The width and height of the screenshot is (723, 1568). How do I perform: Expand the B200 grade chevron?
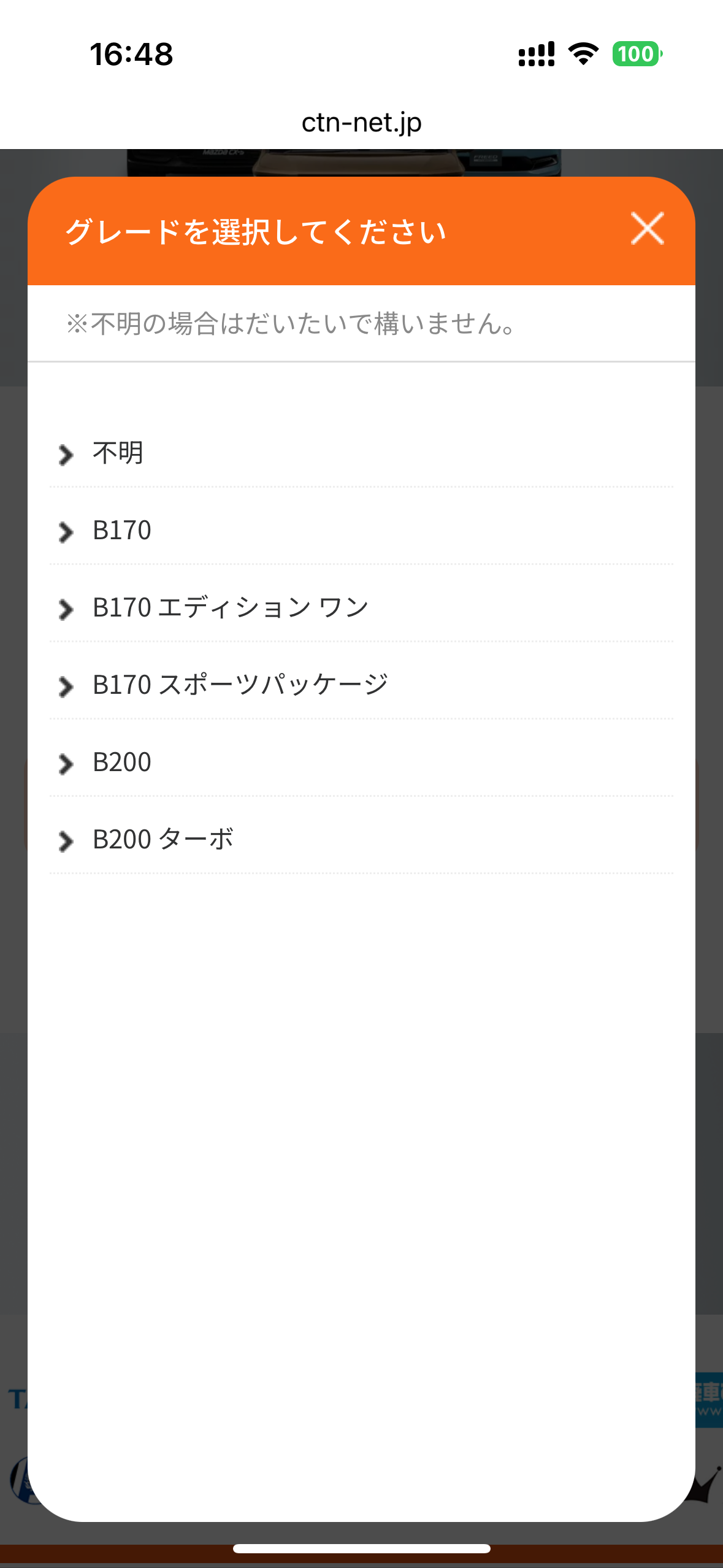[66, 762]
